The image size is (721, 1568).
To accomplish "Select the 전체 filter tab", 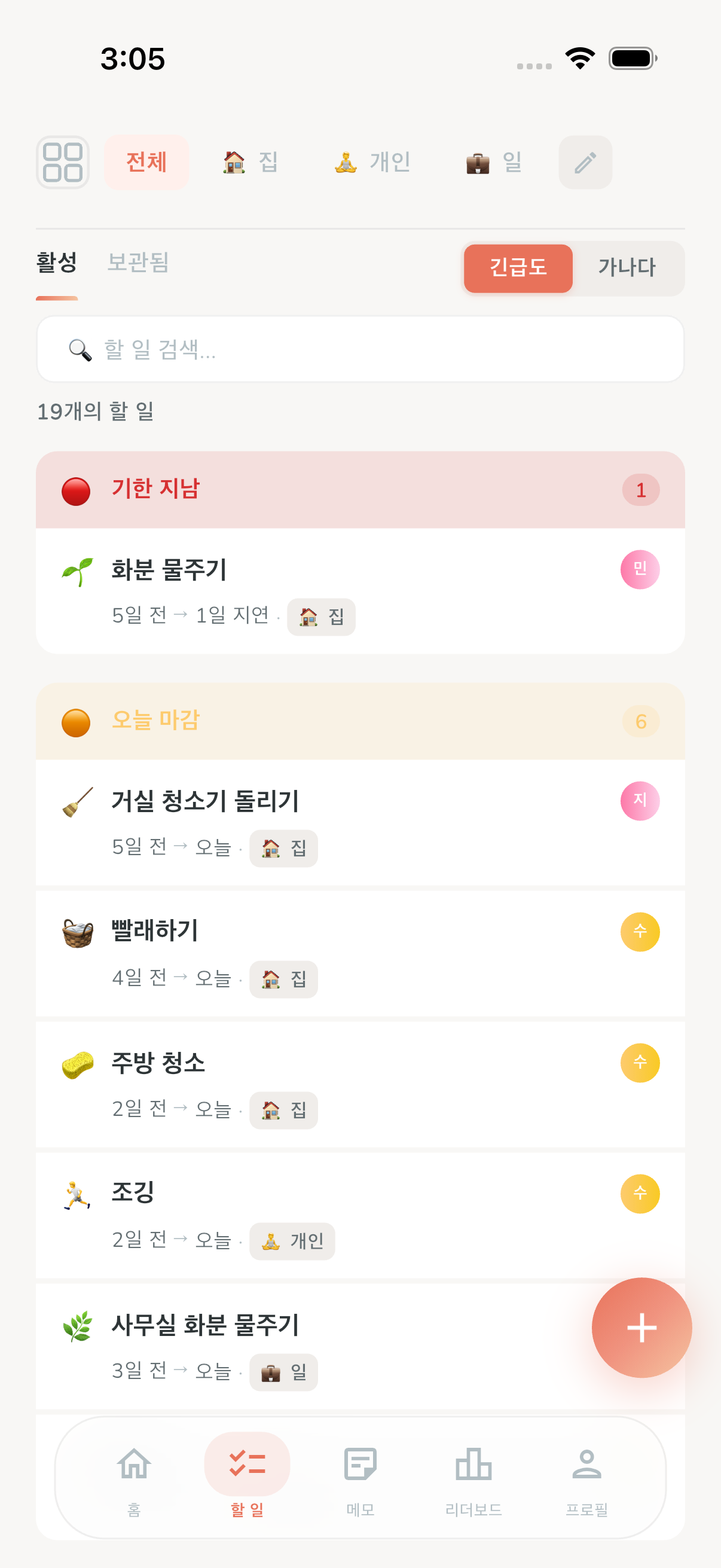I will point(146,163).
